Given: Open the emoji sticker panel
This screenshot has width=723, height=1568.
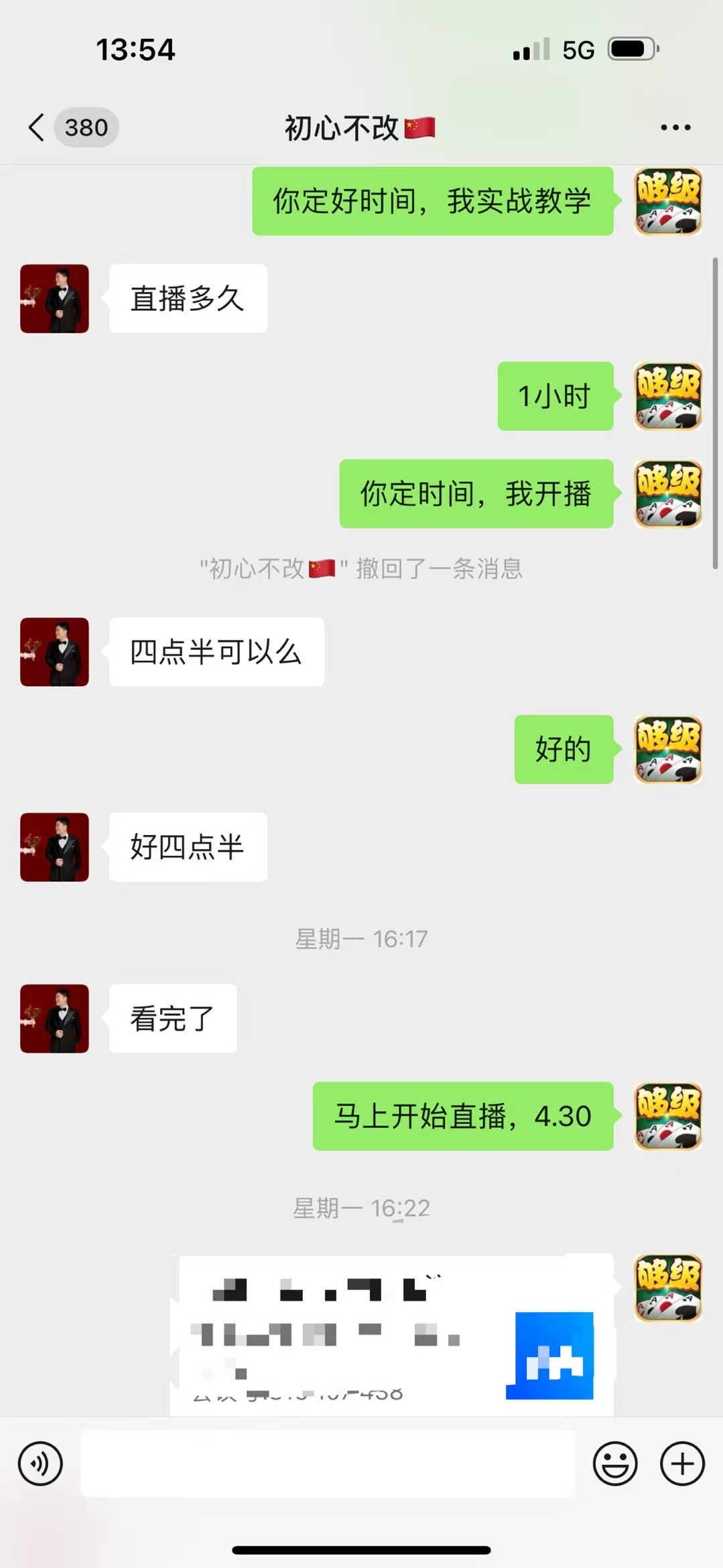Looking at the screenshot, I should [614, 1464].
